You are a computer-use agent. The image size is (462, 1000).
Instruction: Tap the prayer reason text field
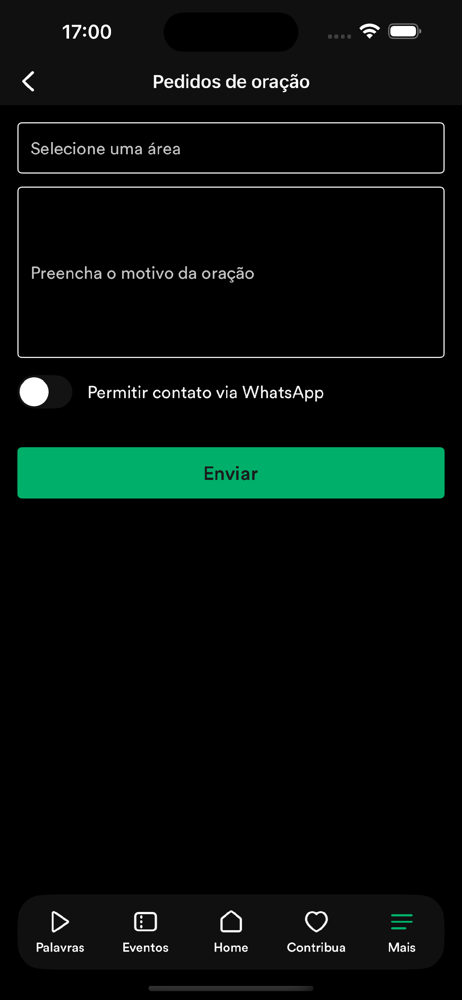[231, 272]
